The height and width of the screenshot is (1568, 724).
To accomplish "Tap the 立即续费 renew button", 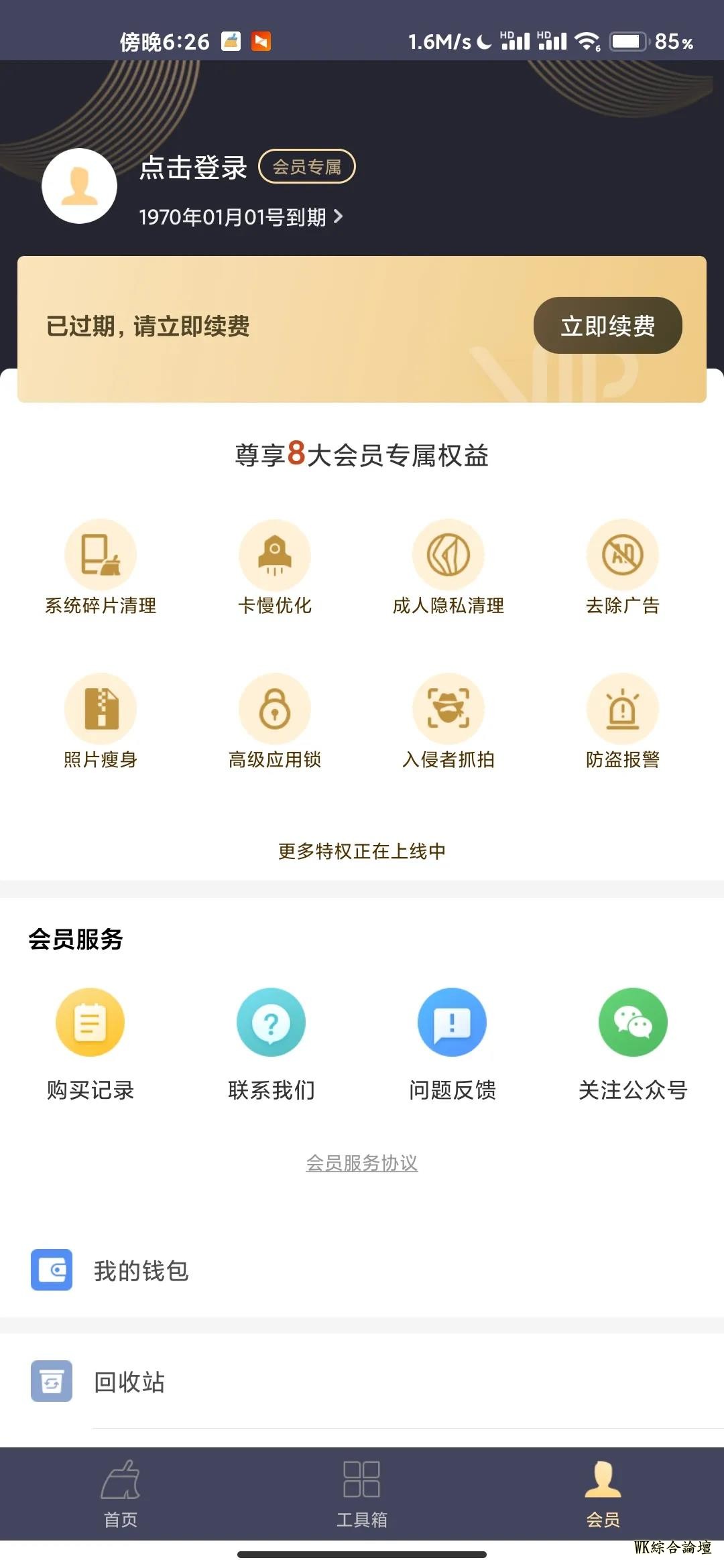I will 607,326.
